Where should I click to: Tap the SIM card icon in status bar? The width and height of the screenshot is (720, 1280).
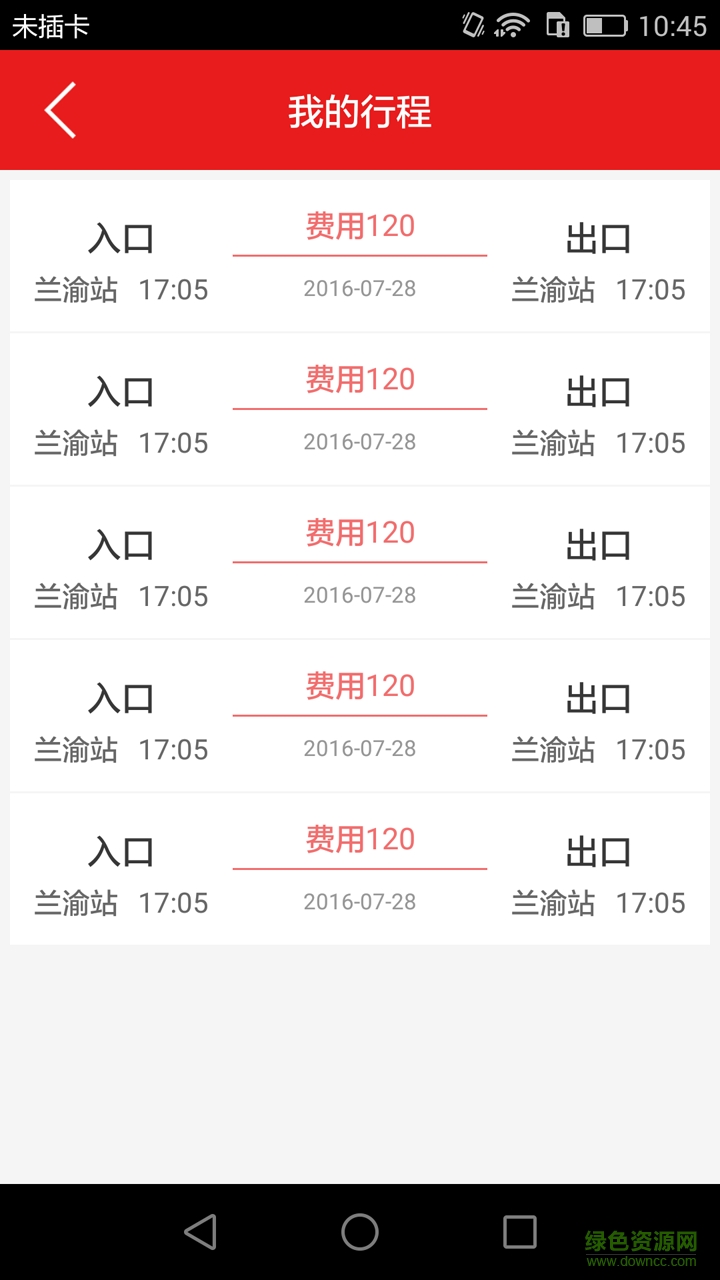557,24
